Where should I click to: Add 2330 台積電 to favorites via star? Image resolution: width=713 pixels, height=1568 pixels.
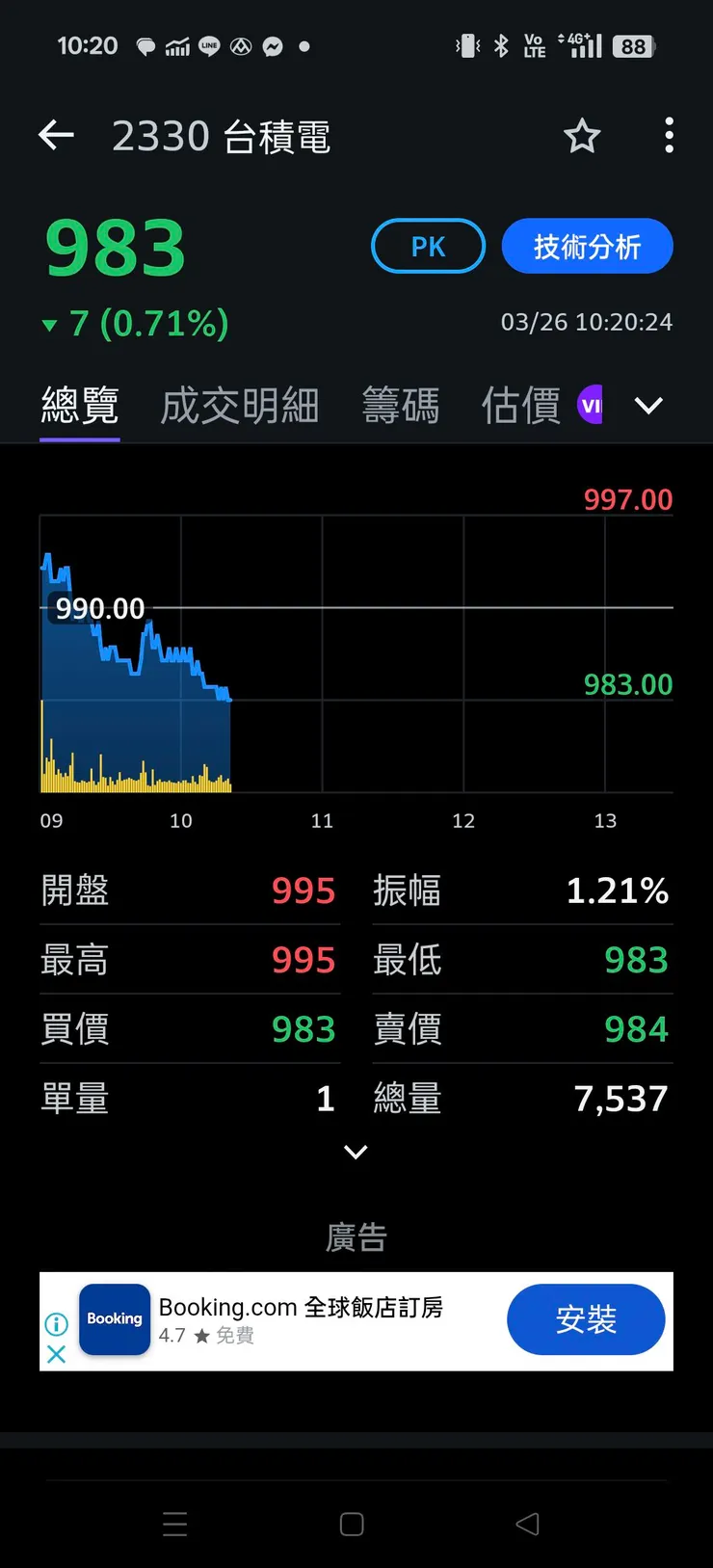[x=582, y=136]
